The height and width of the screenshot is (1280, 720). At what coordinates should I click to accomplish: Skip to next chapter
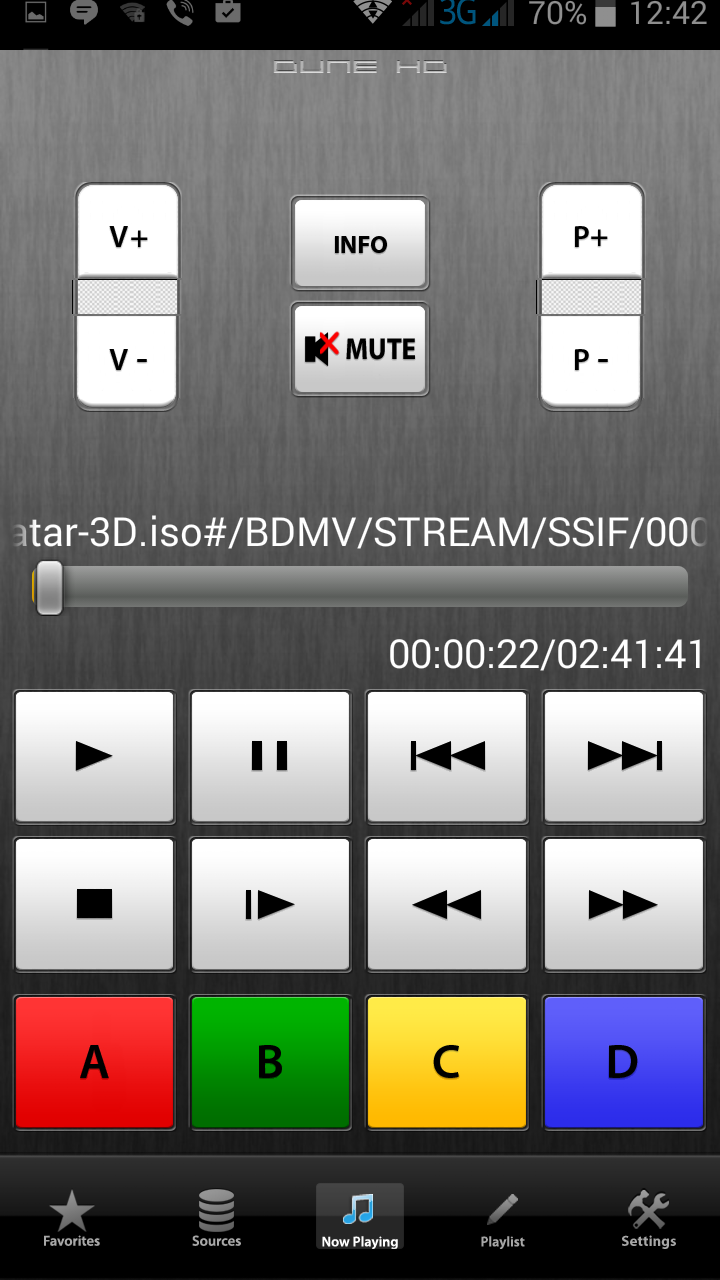click(x=623, y=756)
